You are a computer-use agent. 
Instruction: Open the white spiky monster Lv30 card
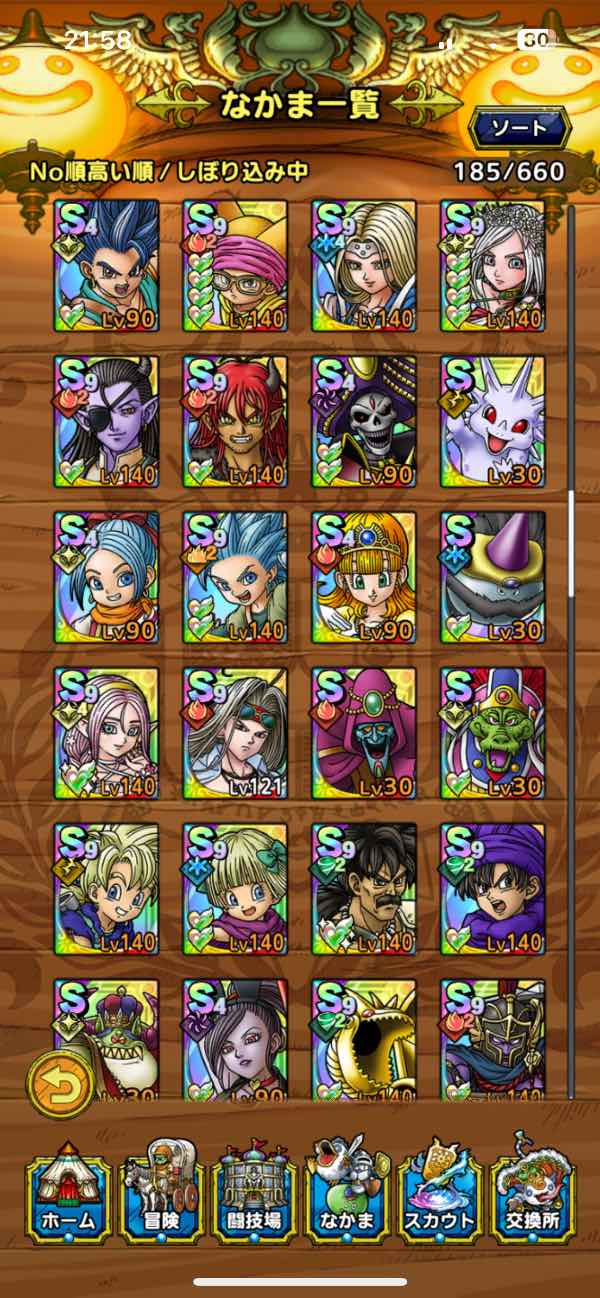493,422
